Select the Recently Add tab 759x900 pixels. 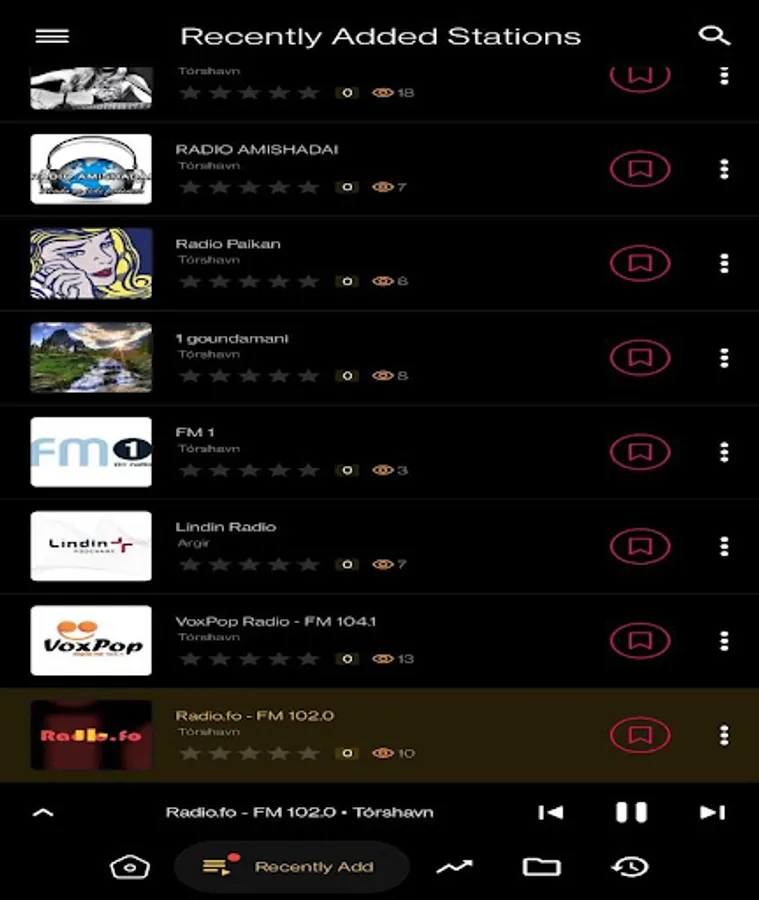[292, 867]
